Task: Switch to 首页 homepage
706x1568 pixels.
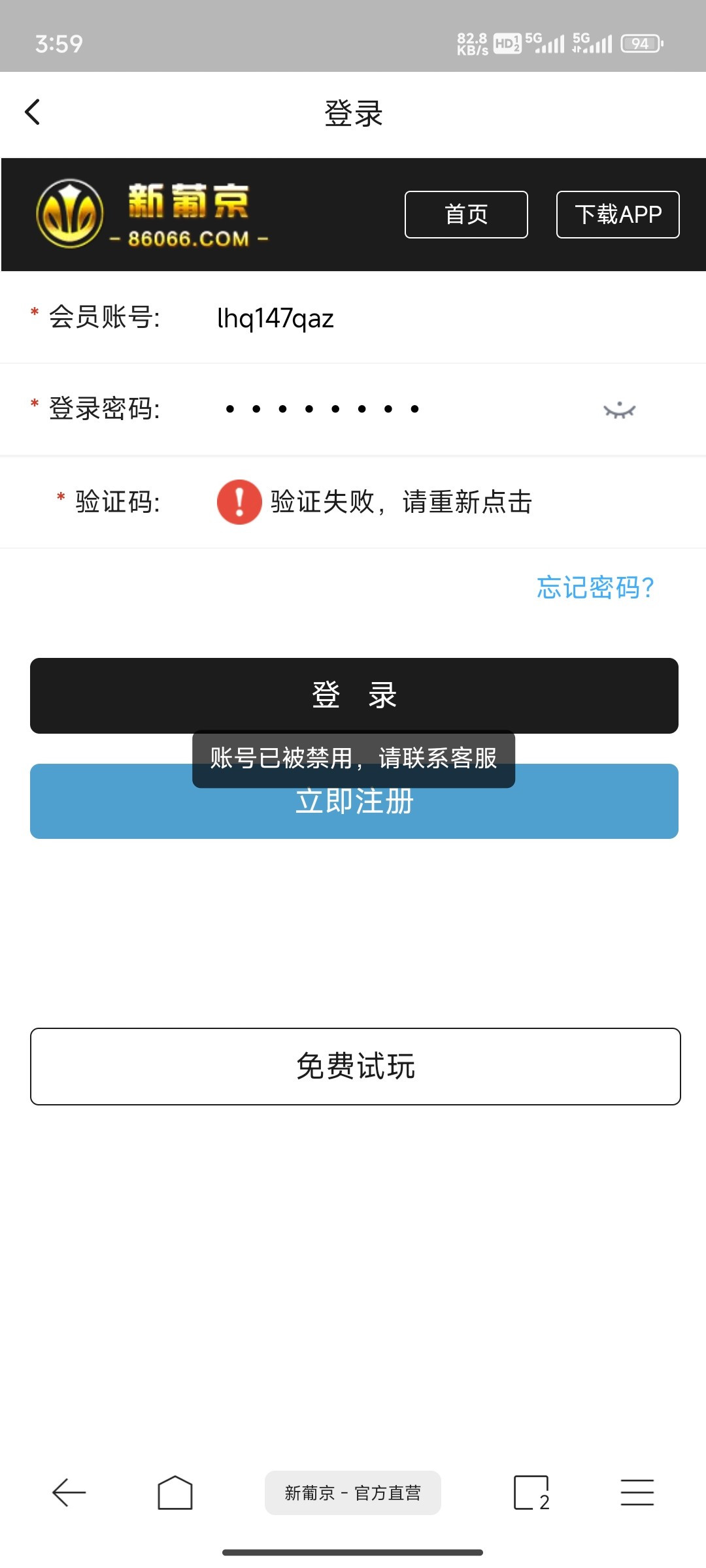Action: pyautogui.click(x=465, y=214)
